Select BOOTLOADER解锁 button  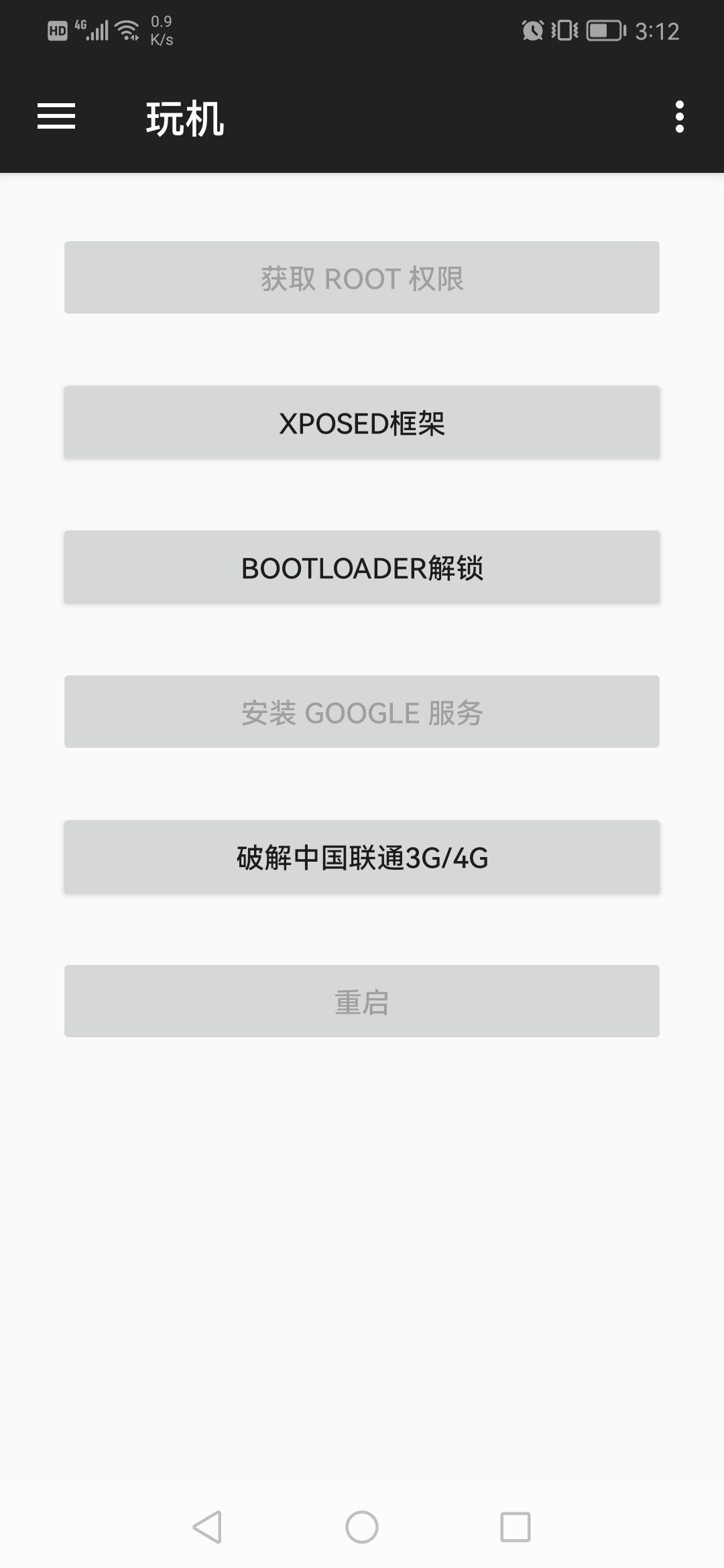[362, 567]
